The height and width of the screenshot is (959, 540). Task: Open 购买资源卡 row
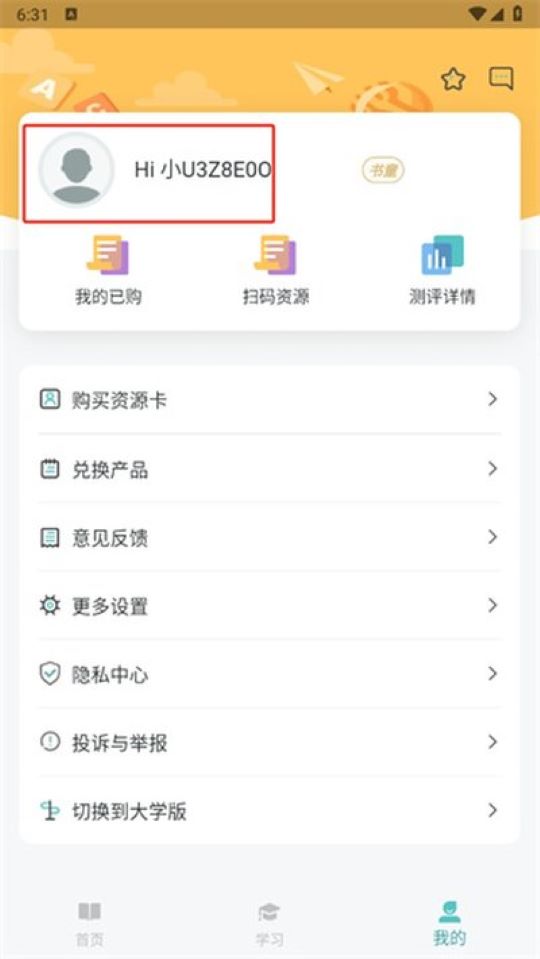(x=270, y=400)
